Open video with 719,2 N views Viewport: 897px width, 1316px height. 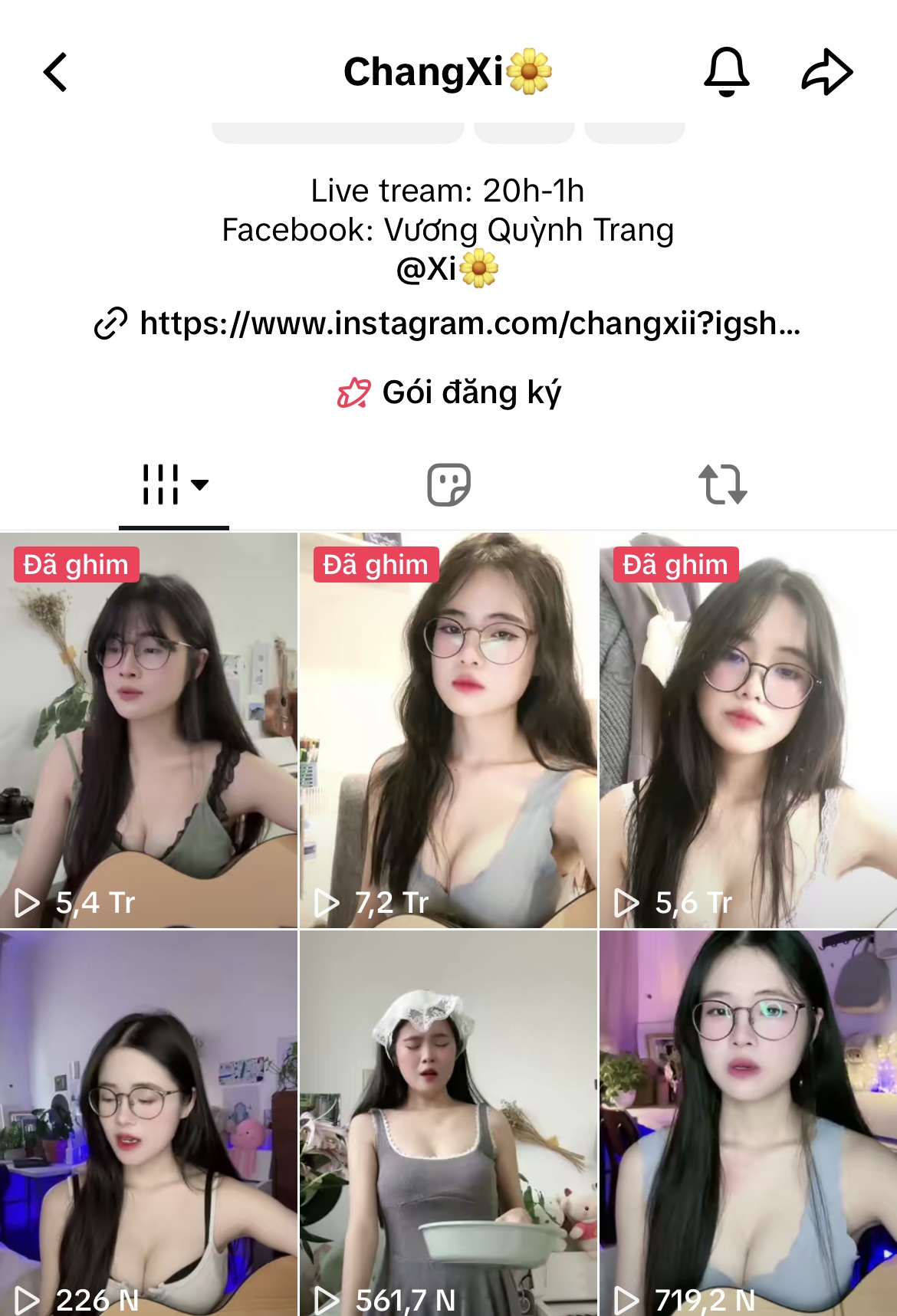coord(748,1123)
